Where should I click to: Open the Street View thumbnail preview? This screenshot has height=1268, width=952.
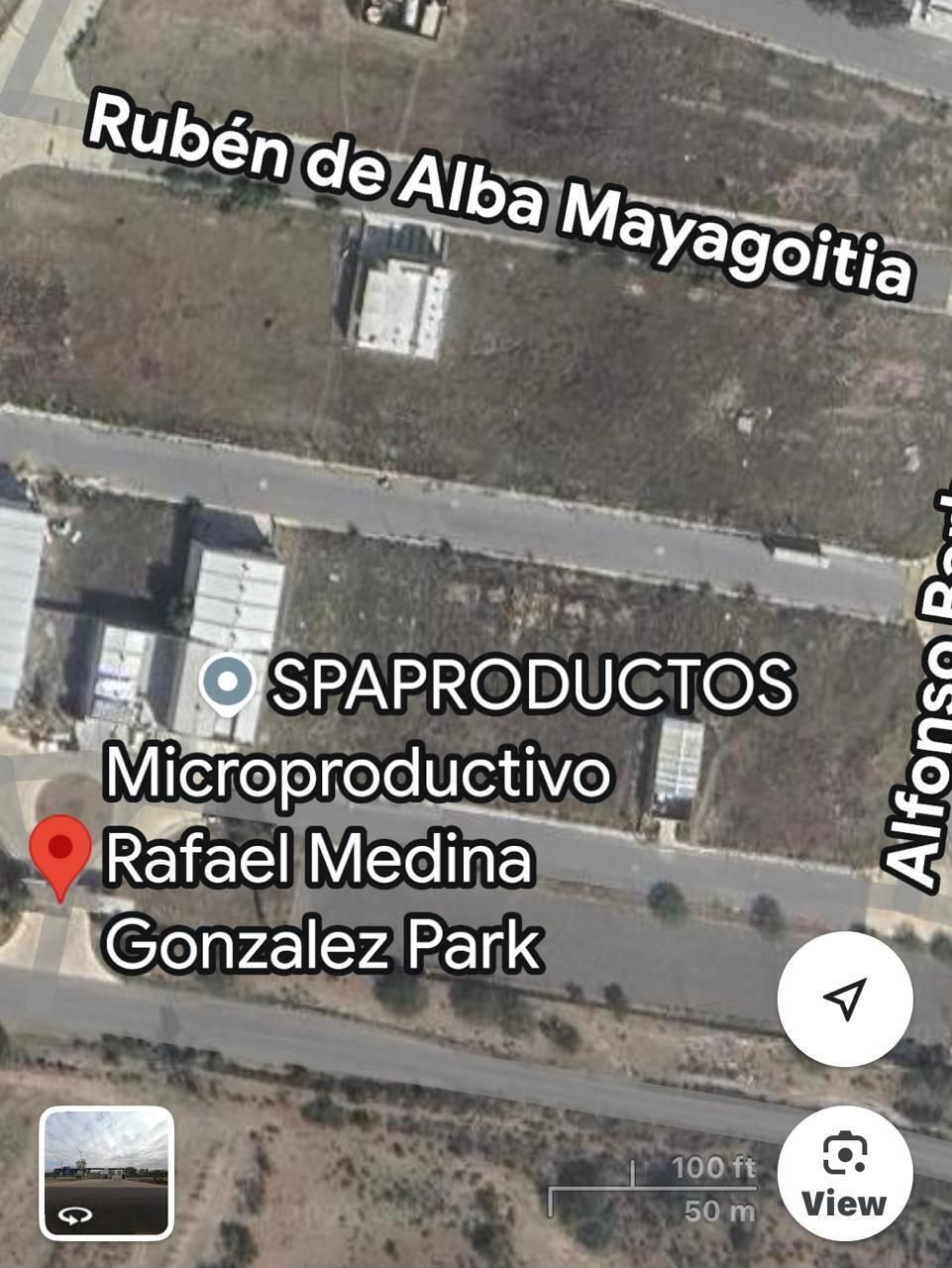click(107, 1174)
